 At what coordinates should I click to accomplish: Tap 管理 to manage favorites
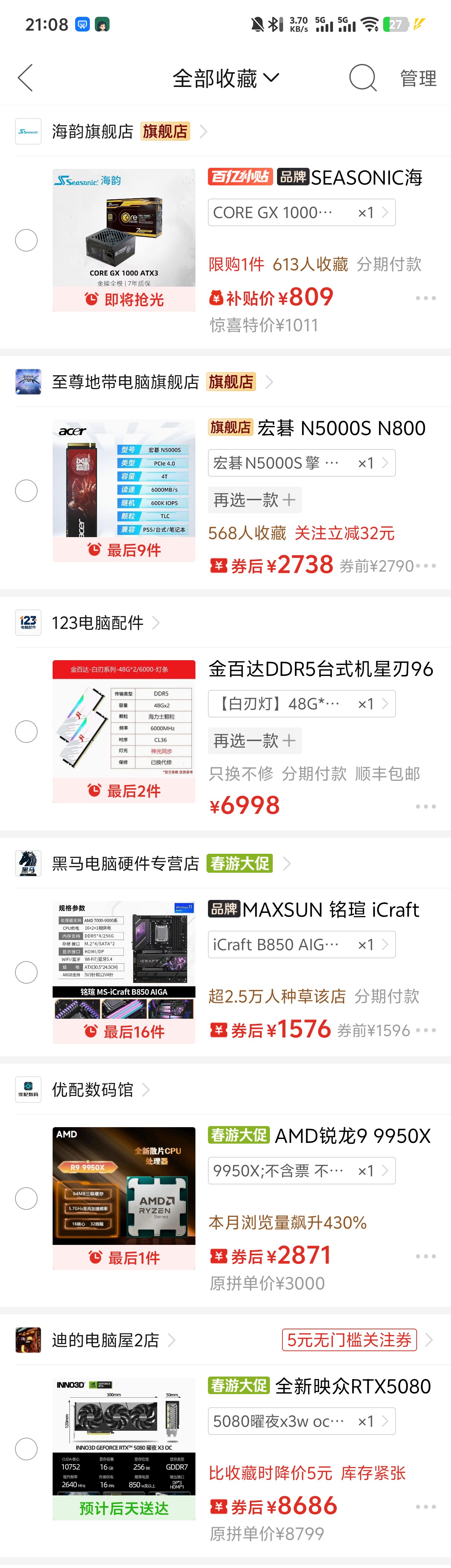(x=417, y=78)
